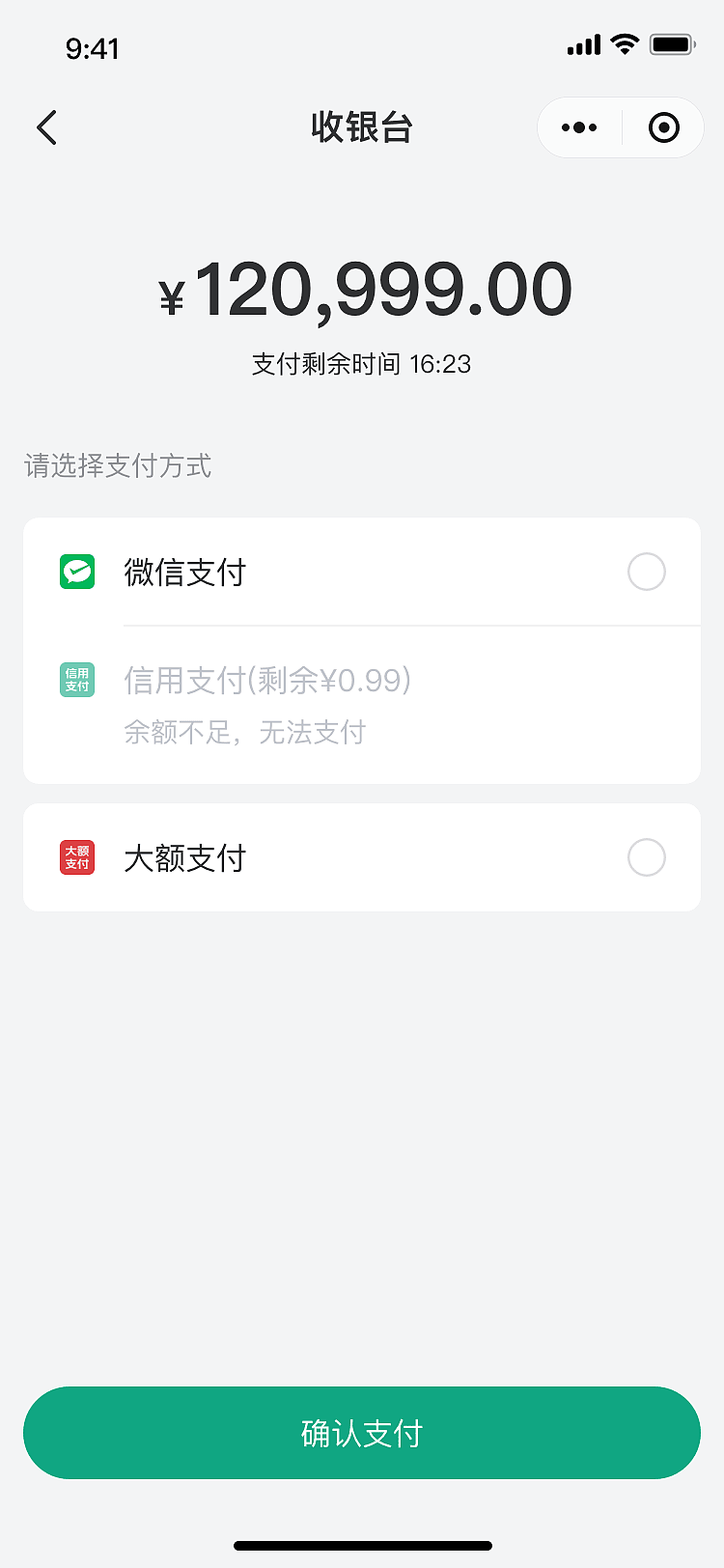Click the 收银台 page title
Image resolution: width=724 pixels, height=1568 pixels.
coord(362,126)
